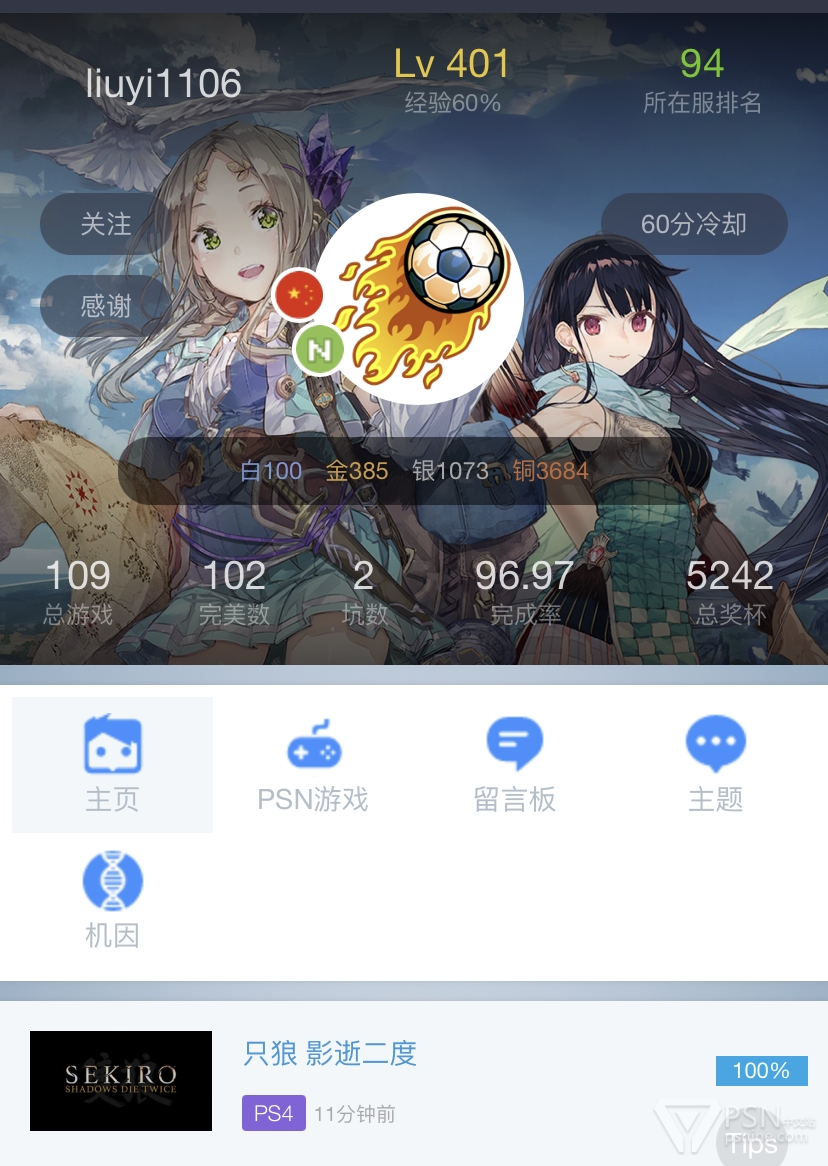Open the flaming soccer ball avatar
828x1166 pixels.
coord(418,298)
